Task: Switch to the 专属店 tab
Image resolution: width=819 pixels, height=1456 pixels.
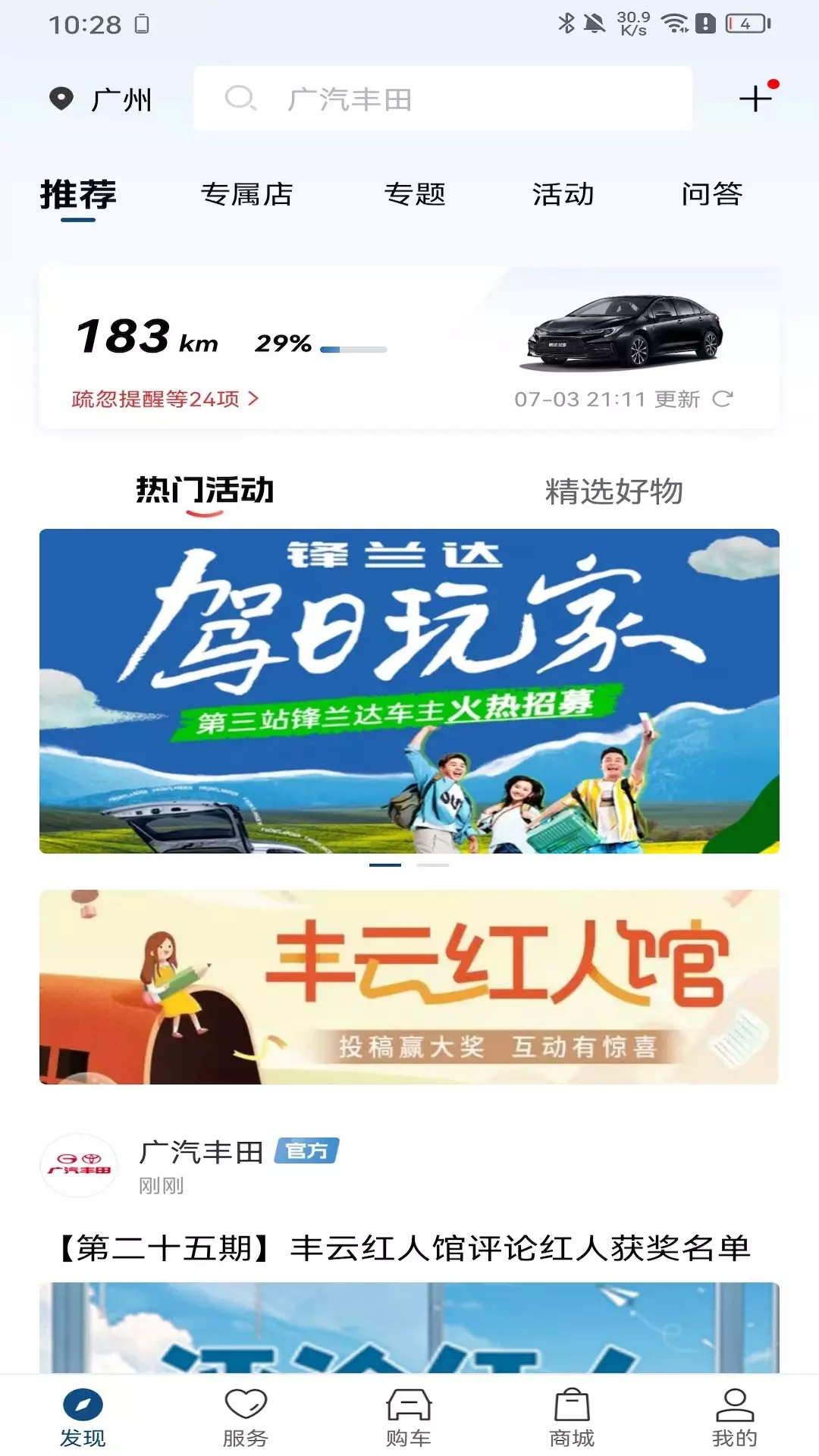Action: (x=246, y=194)
